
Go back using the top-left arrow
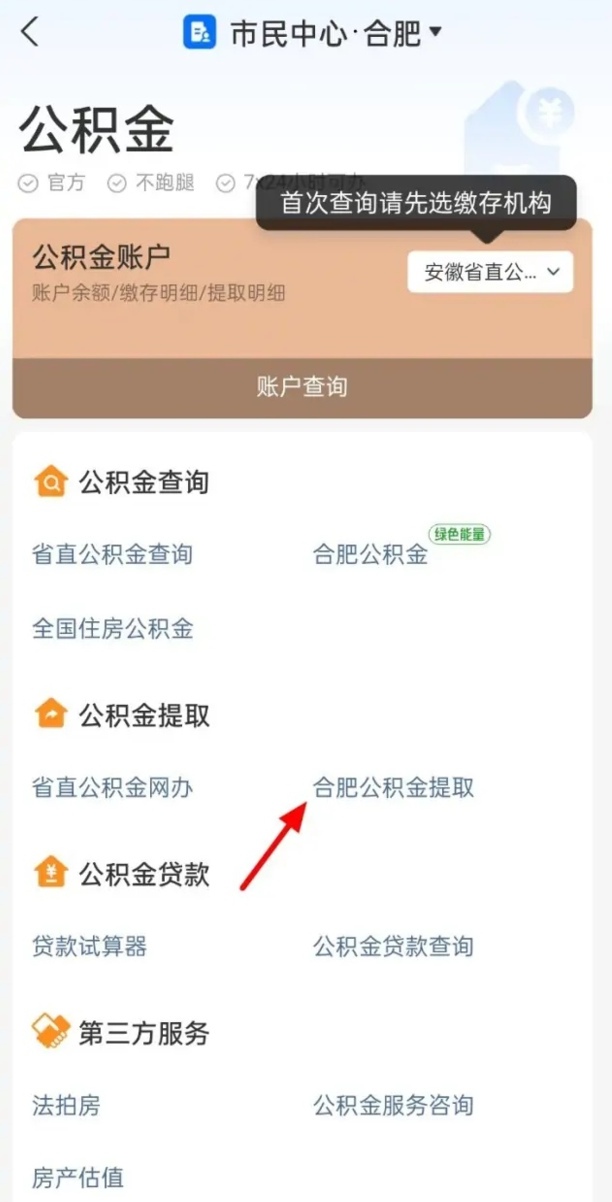pyautogui.click(x=30, y=32)
